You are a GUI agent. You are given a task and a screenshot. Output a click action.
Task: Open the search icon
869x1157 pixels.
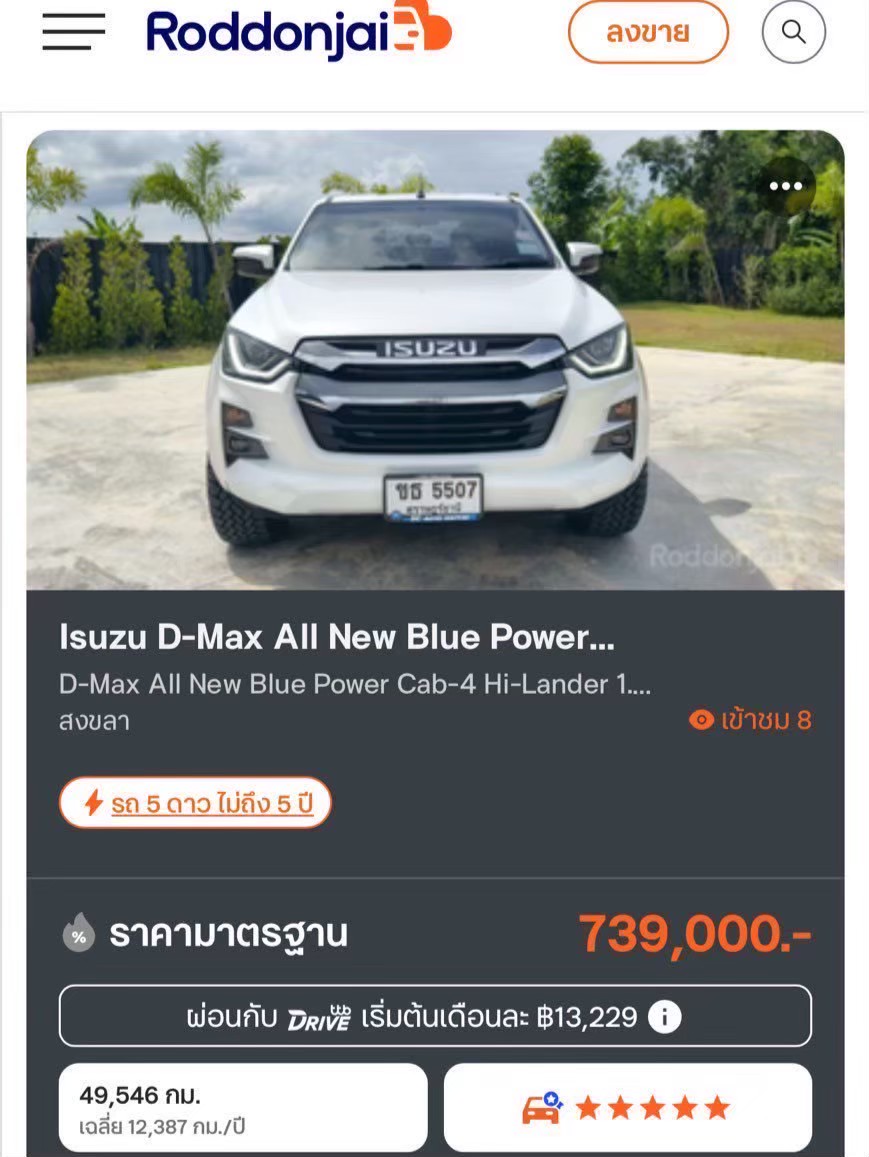(793, 32)
